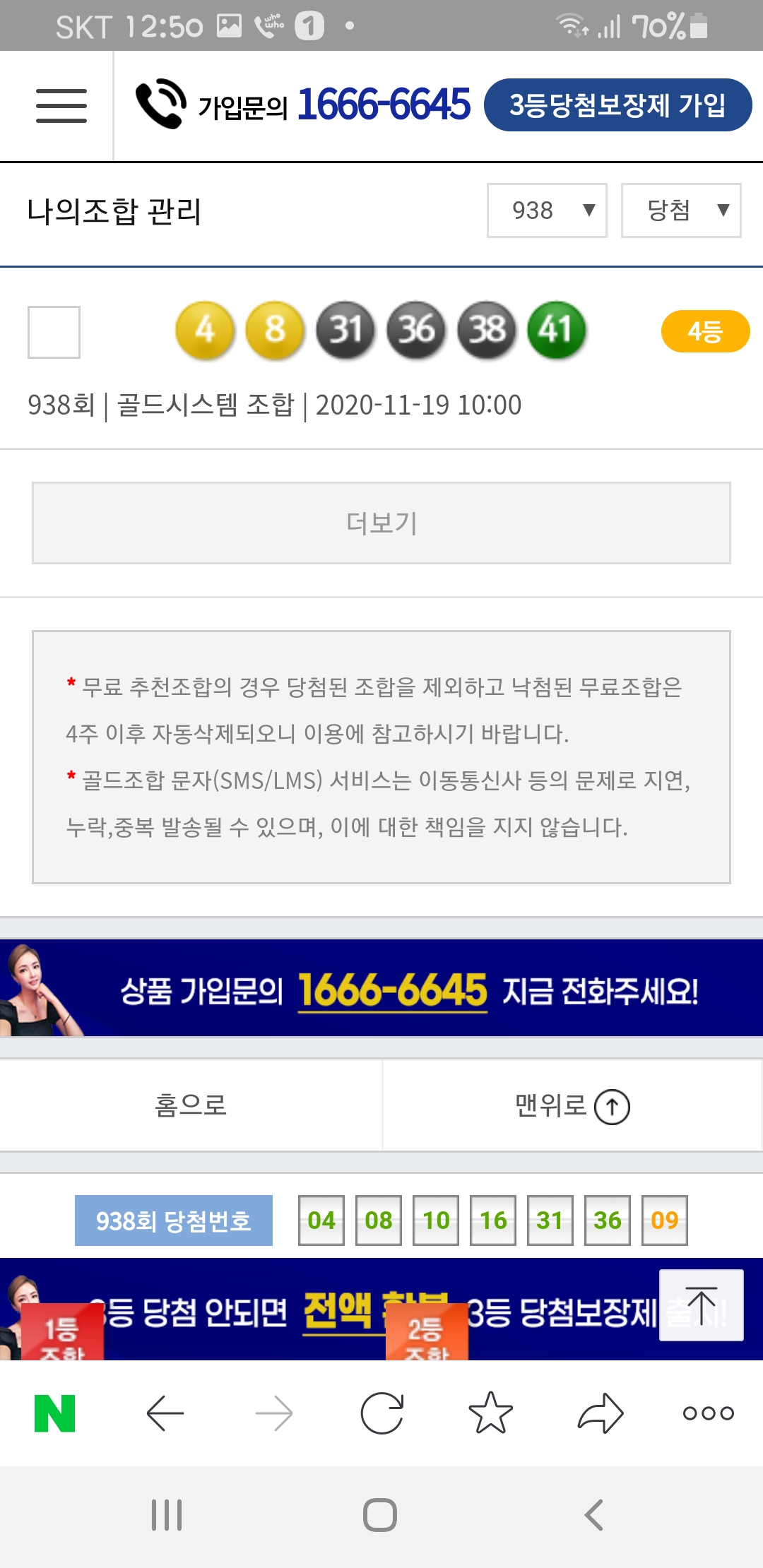Open the browser's more options menu
The width and height of the screenshot is (763, 1568).
point(708,1413)
